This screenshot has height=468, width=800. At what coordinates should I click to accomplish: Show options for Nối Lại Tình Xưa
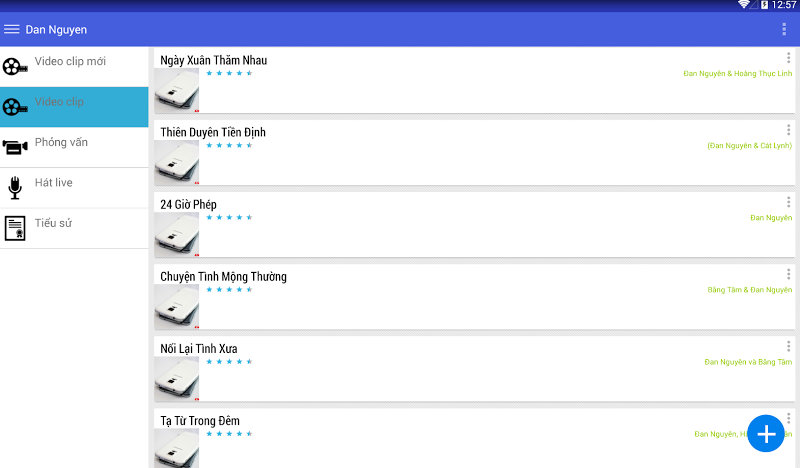788,346
